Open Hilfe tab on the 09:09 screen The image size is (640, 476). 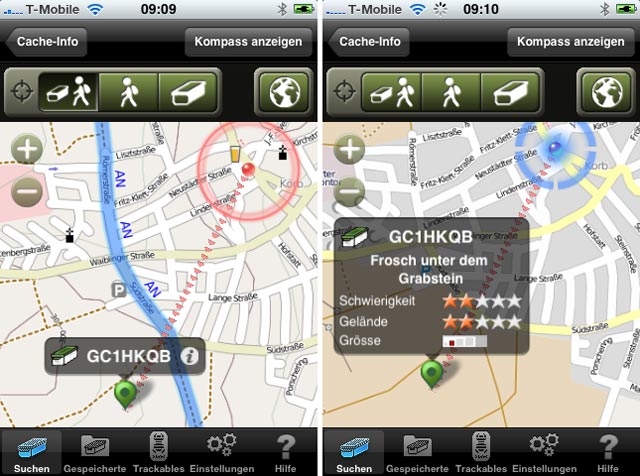pos(286,453)
